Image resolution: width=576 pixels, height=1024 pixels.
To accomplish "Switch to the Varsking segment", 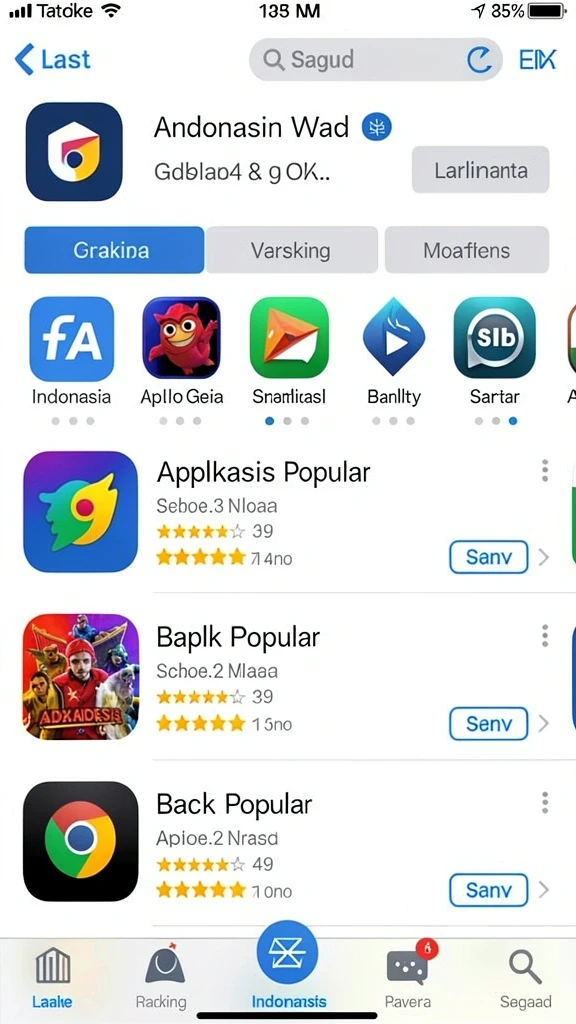I will coord(291,249).
